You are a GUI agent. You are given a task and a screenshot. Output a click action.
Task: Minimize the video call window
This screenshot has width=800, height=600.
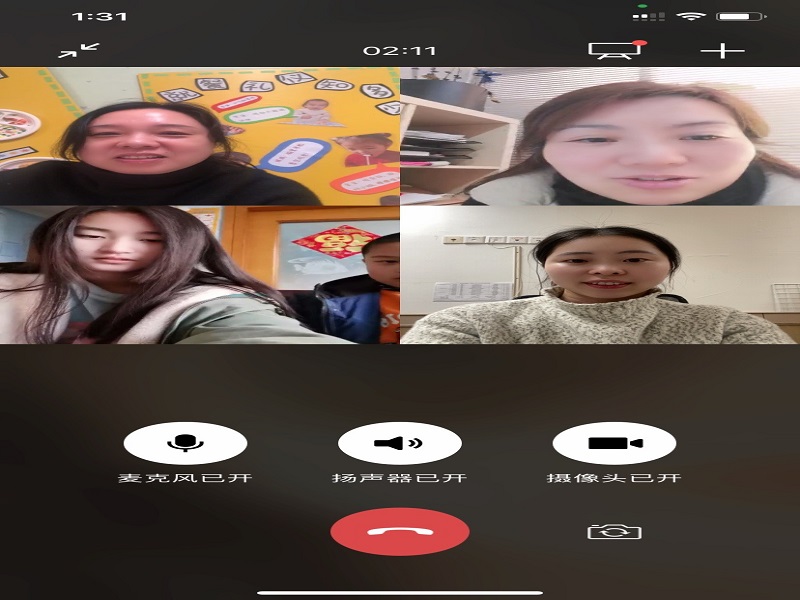pyautogui.click(x=77, y=50)
